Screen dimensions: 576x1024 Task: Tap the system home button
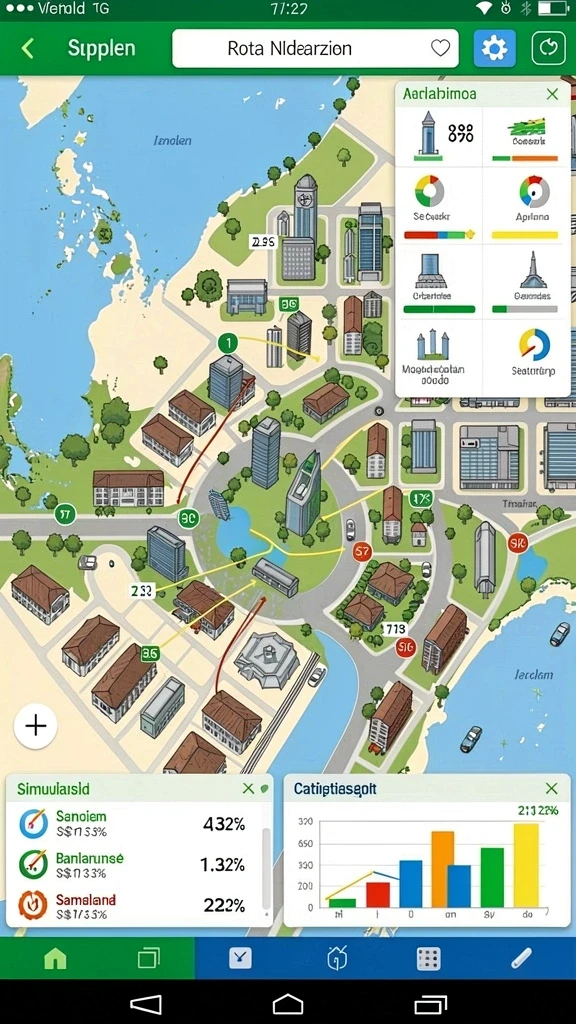pyautogui.click(x=288, y=1003)
